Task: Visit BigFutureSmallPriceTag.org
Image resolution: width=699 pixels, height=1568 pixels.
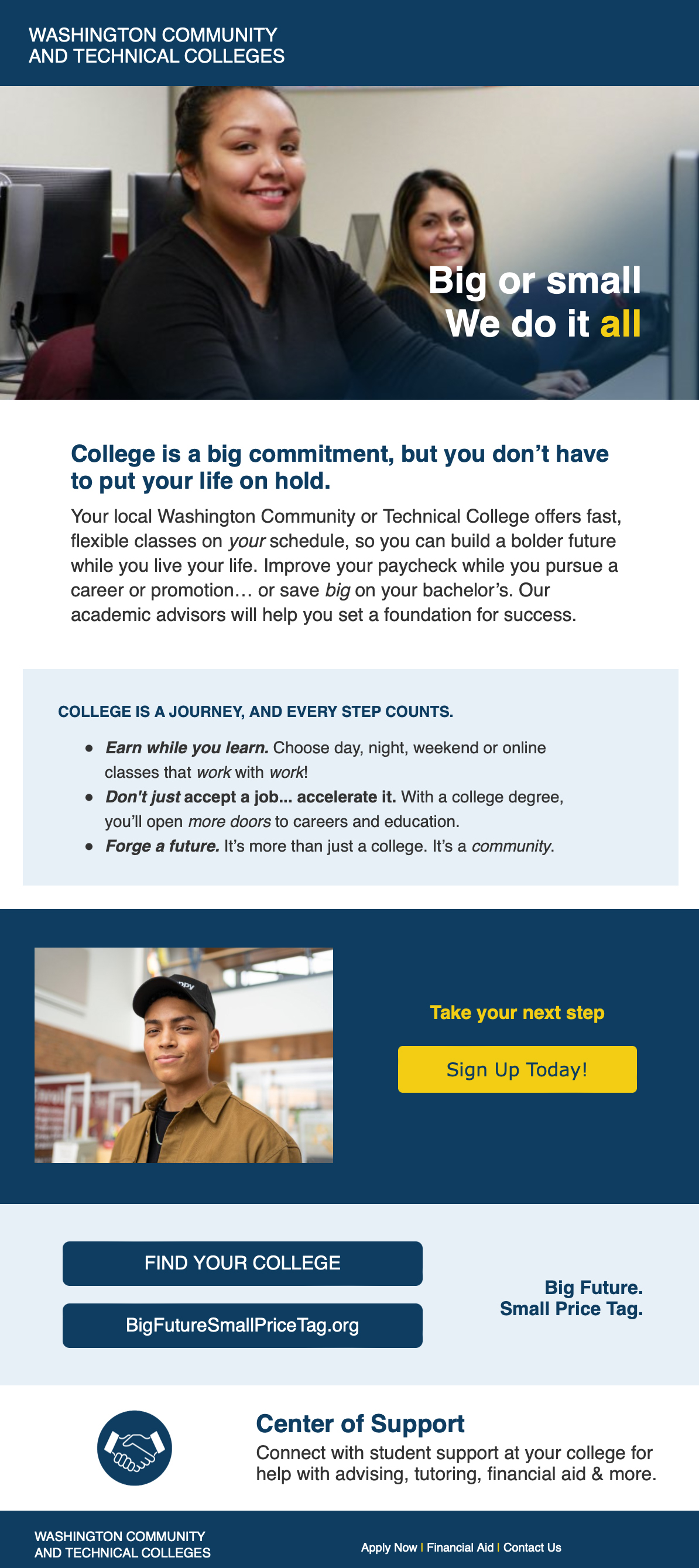Action: click(x=242, y=1325)
